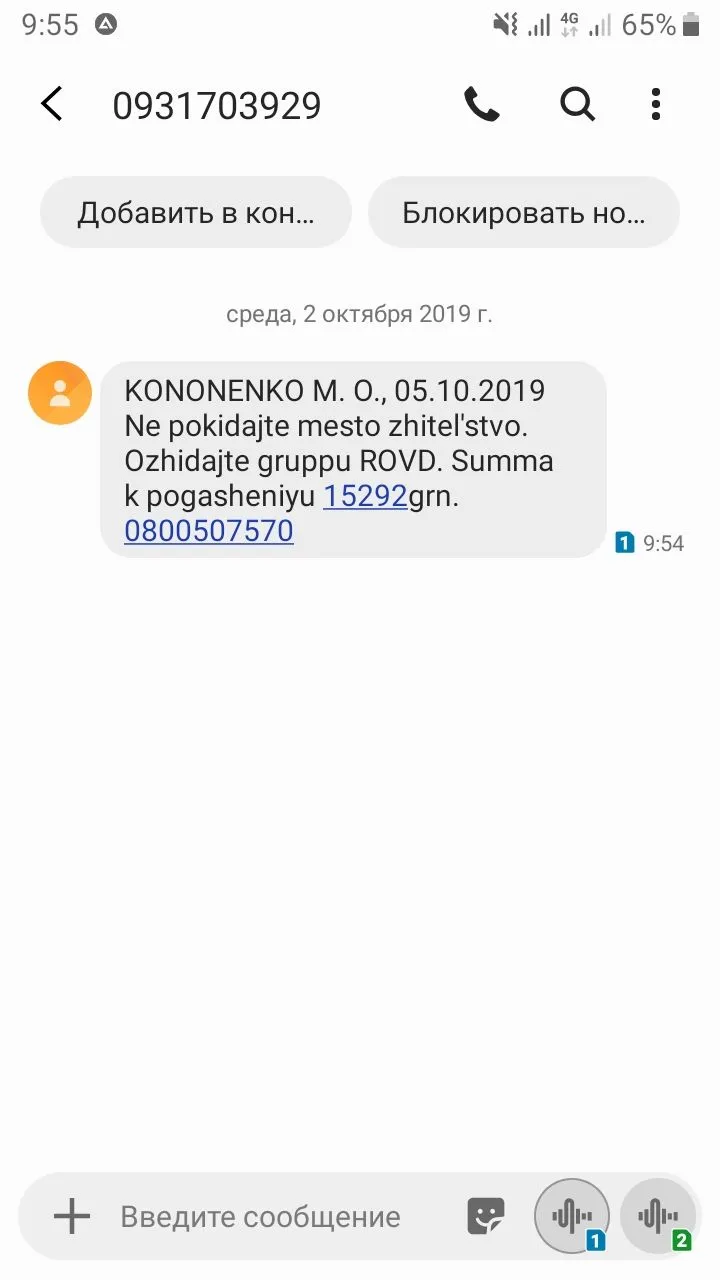Viewport: 720px width, 1280px height.
Task: Call the number 0931703929
Action: tap(481, 104)
